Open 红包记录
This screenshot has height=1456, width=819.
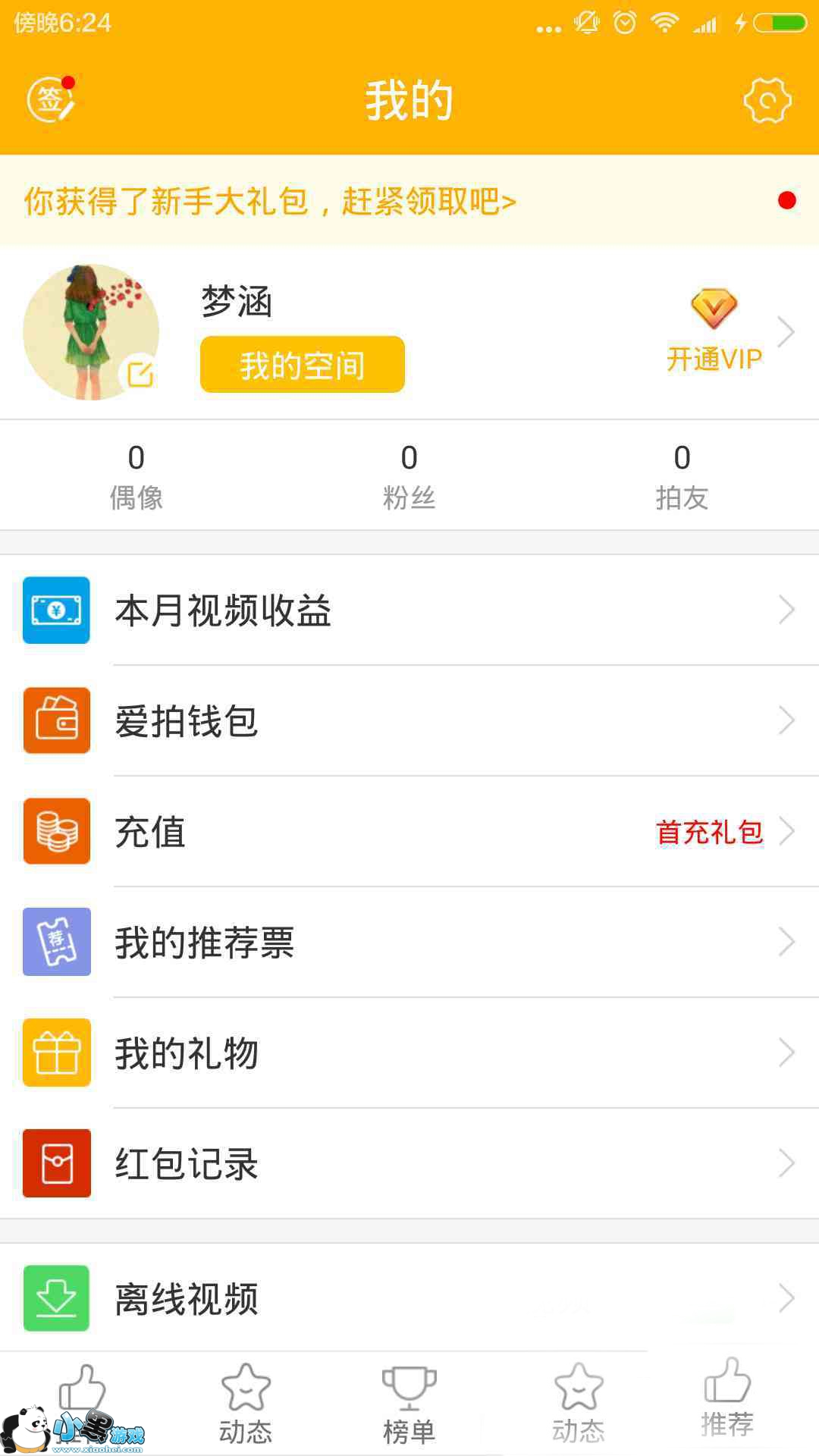point(409,1164)
